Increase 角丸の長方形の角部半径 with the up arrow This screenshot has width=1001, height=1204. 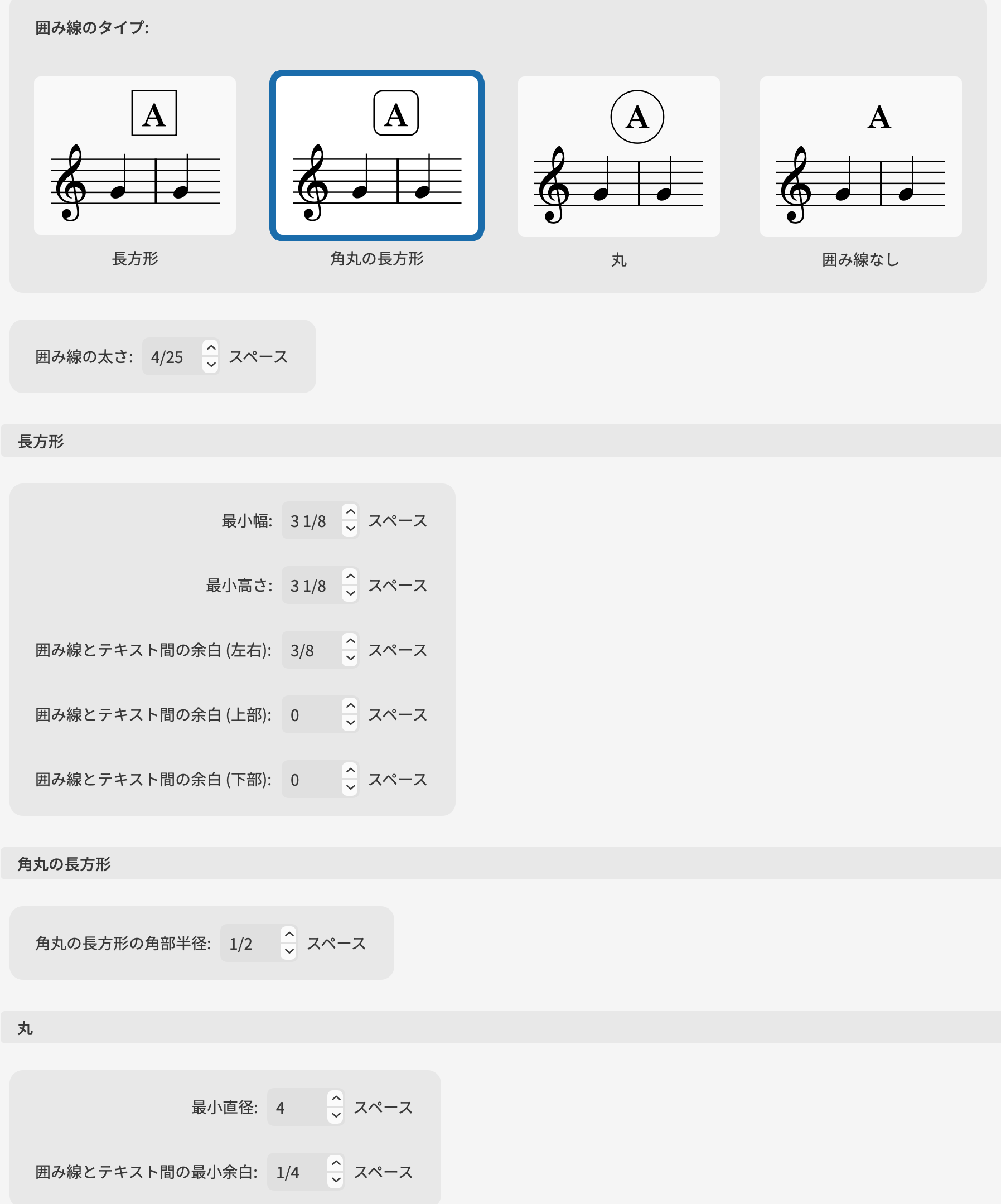pyautogui.click(x=289, y=935)
